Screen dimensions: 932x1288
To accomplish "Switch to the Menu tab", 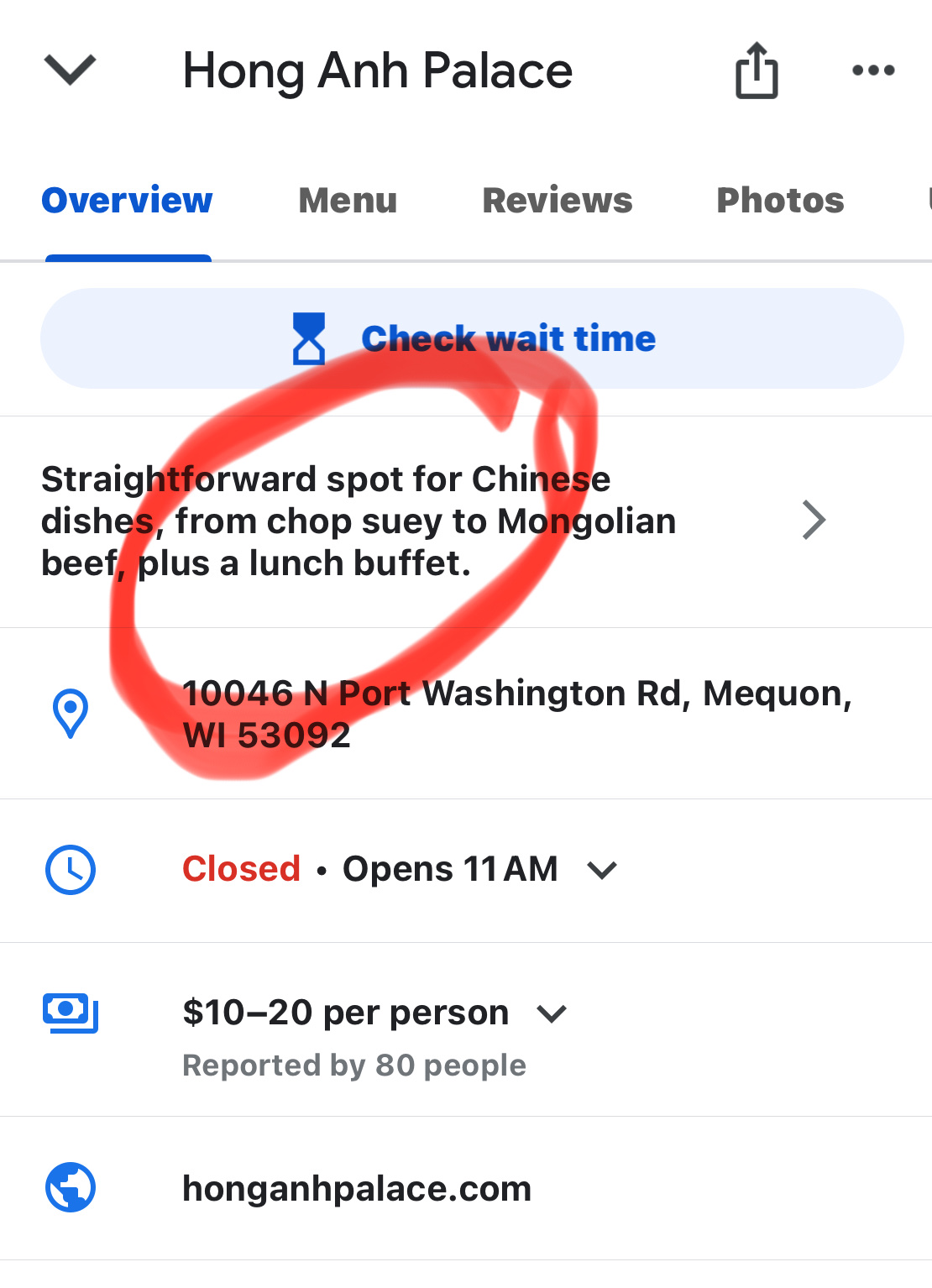I will pos(348,201).
